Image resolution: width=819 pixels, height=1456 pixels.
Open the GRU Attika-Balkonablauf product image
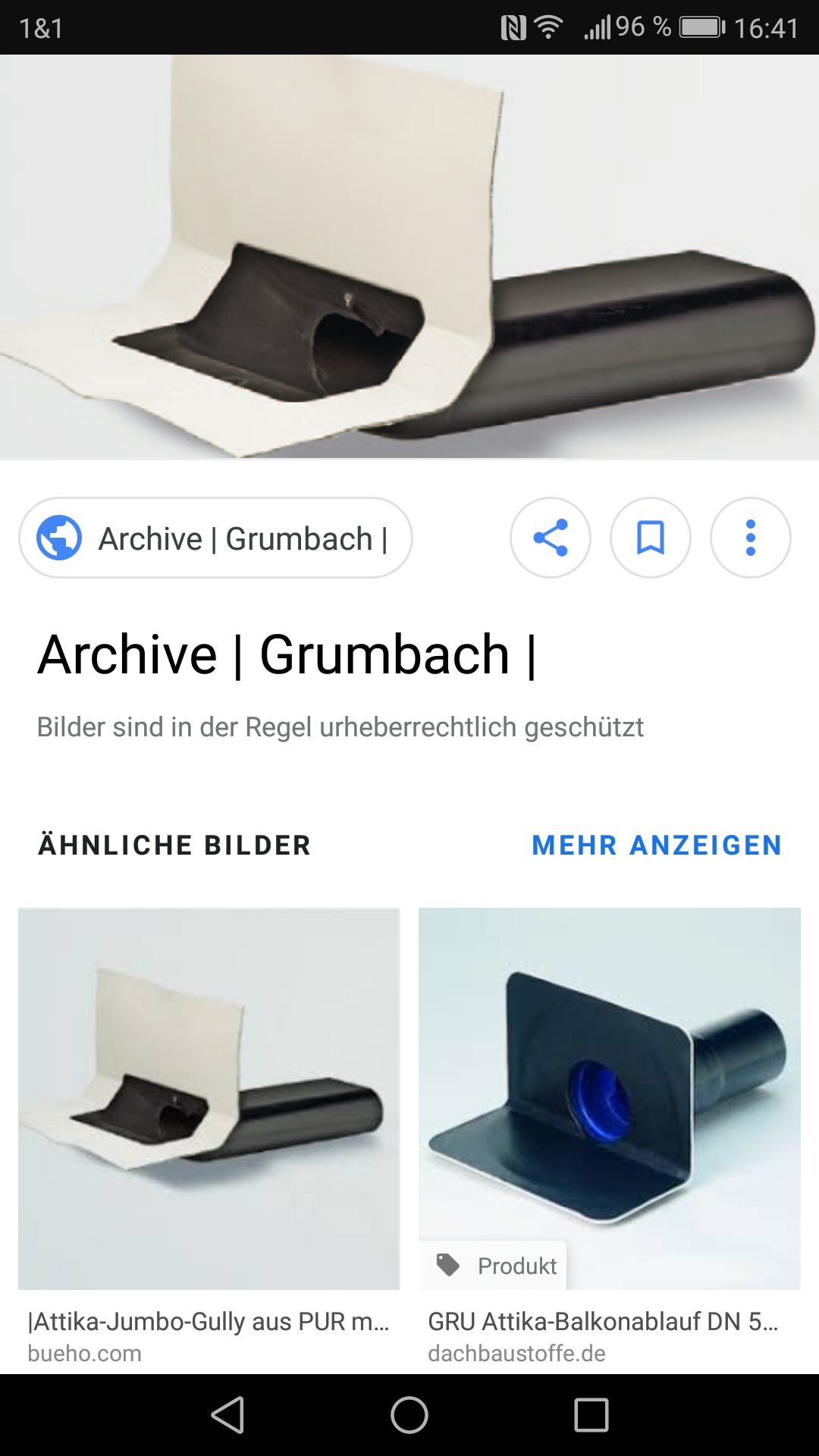[610, 1099]
